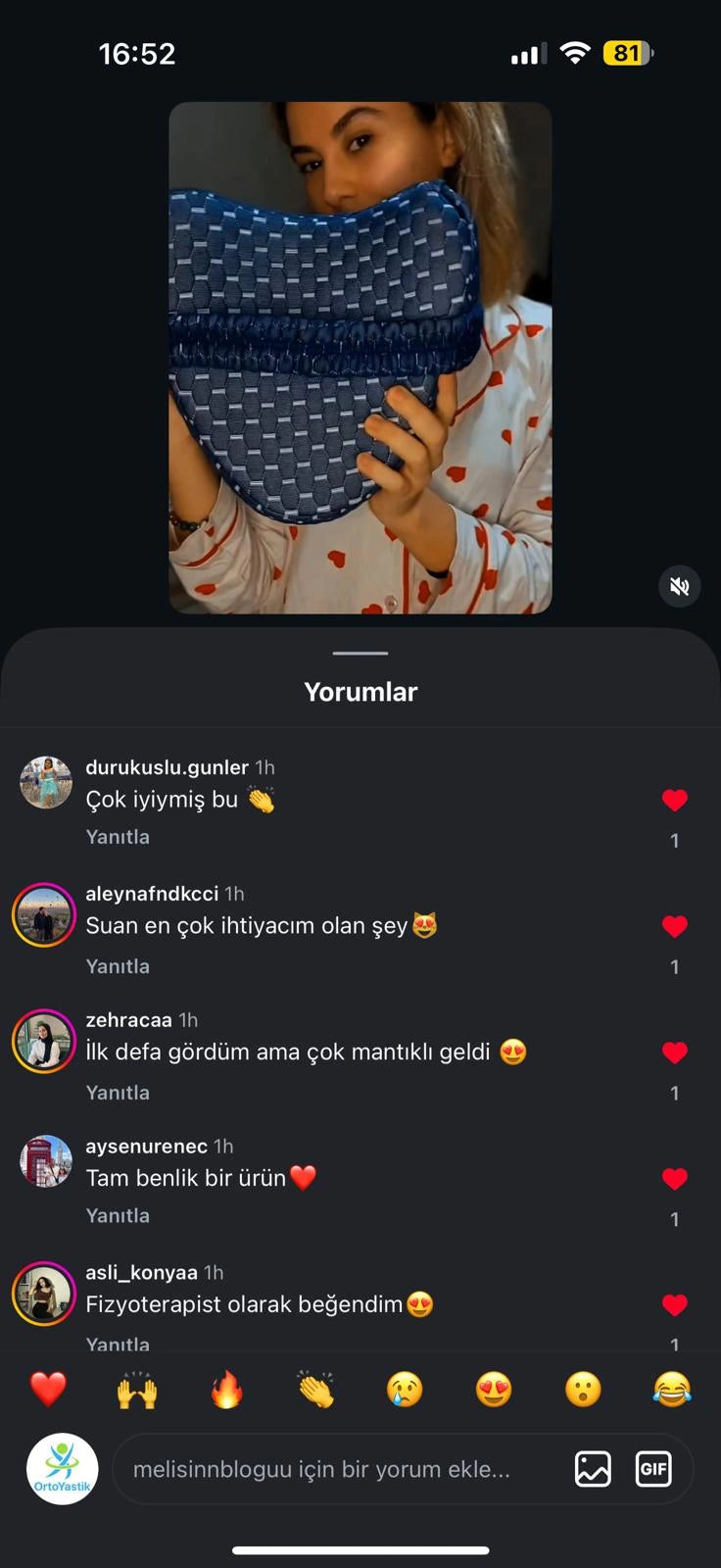Viewport: 721px width, 1568px height.
Task: Insert the heart-eyes emoji
Action: pyautogui.click(x=494, y=1390)
